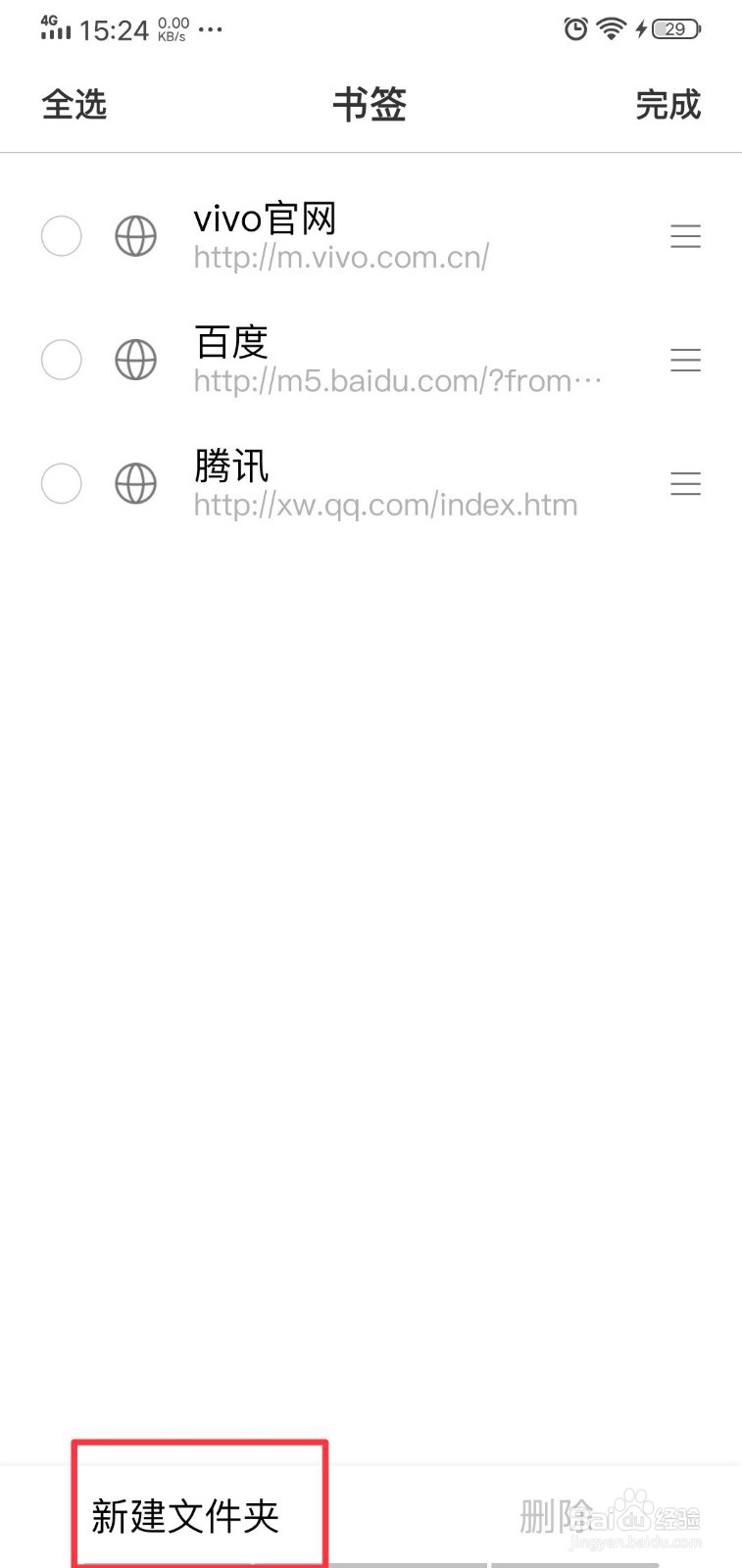Click the drag handle for vivo官网 bookmark
742x1568 pixels.
click(x=685, y=235)
